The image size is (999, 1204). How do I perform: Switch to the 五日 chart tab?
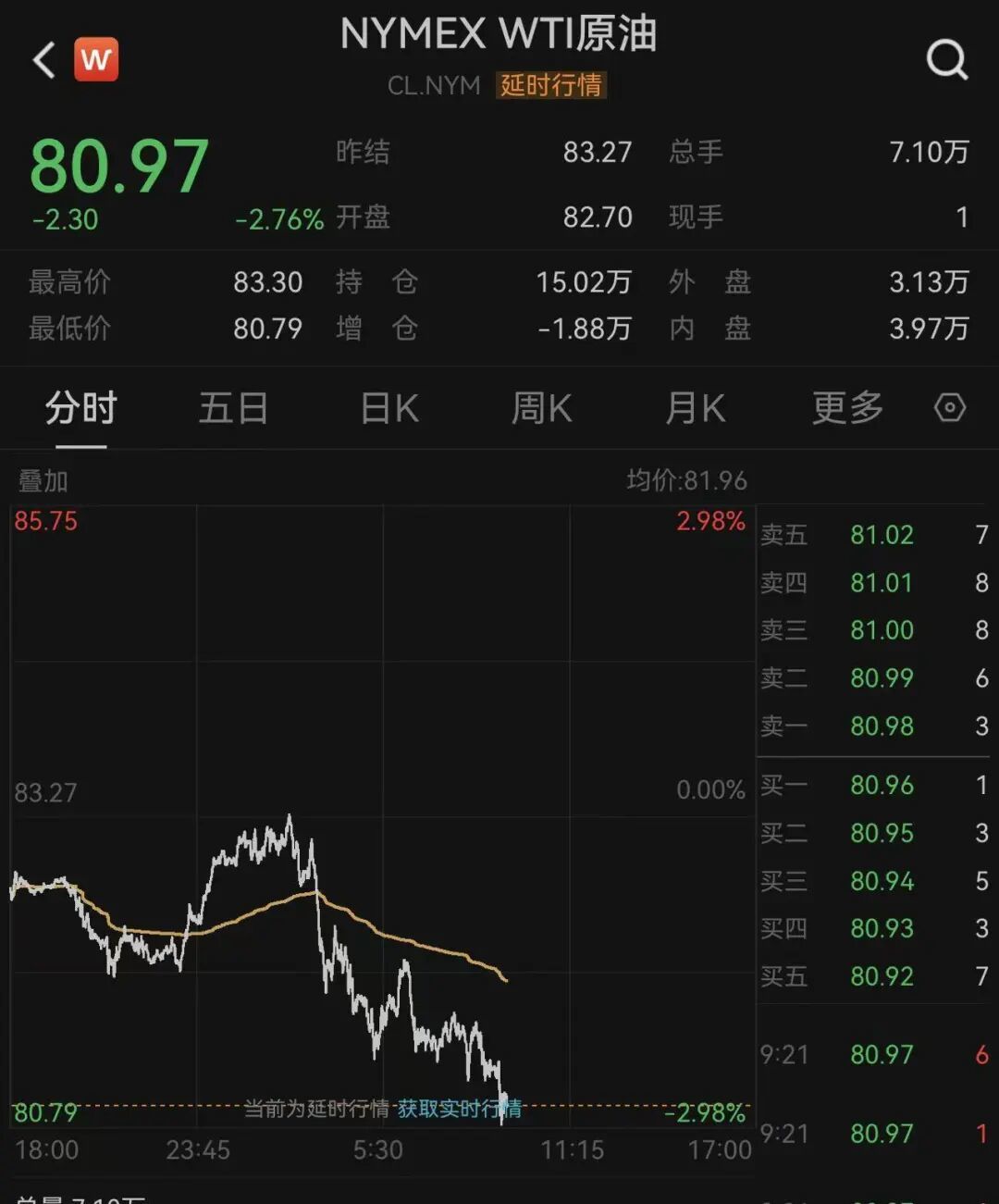coord(233,408)
